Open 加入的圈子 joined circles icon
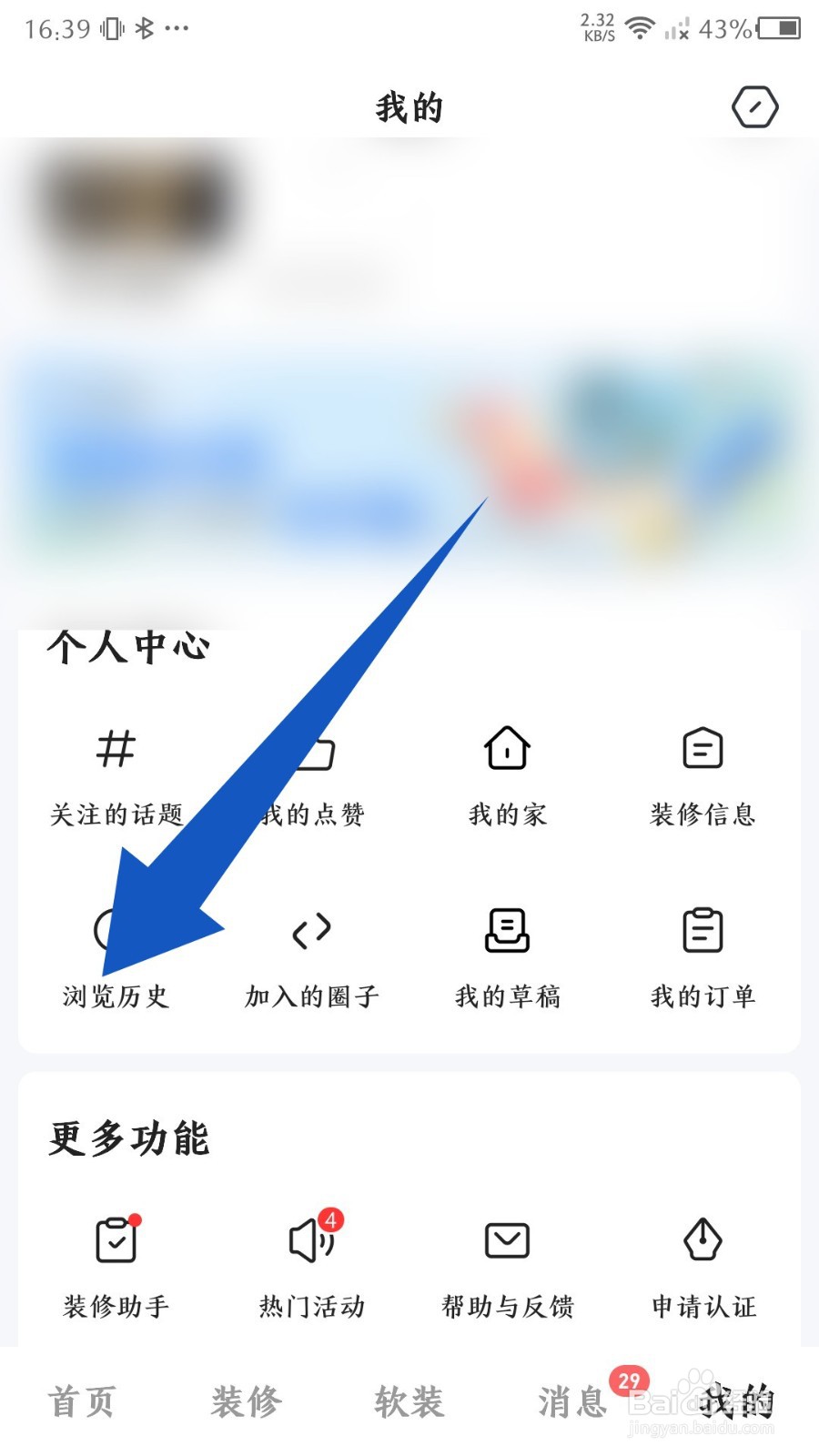 312,955
